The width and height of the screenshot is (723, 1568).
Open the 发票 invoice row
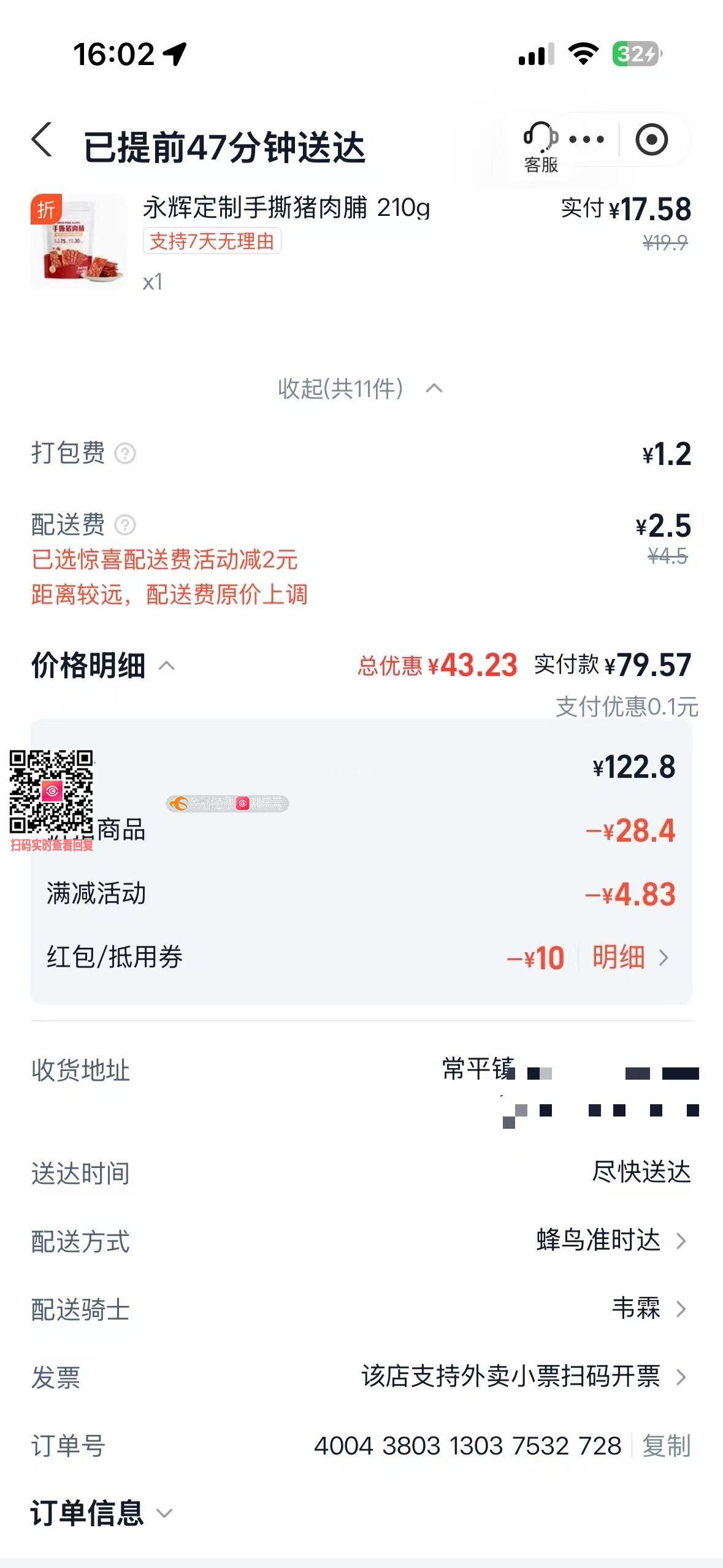click(x=522, y=1377)
